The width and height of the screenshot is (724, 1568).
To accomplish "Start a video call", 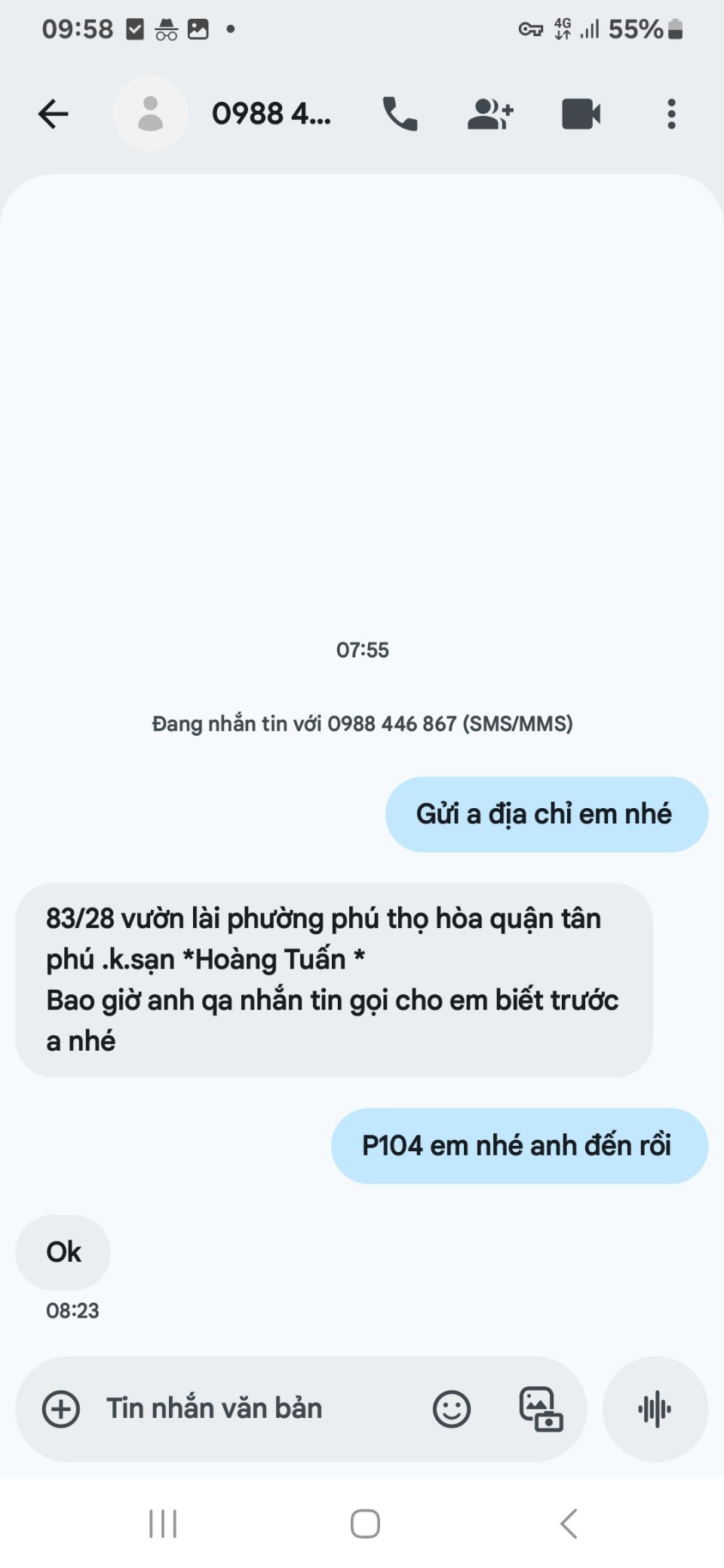I will click(581, 115).
